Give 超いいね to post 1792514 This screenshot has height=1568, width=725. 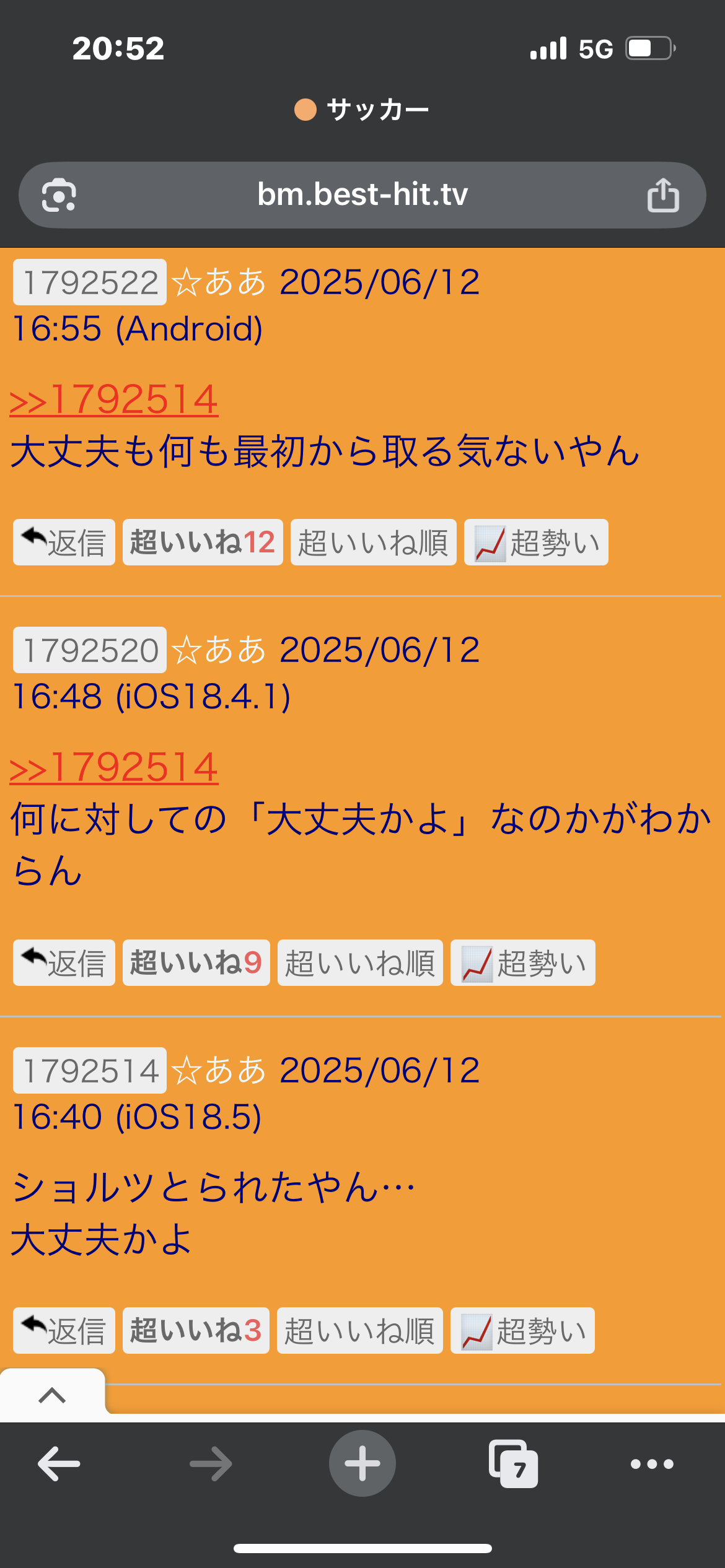point(196,1331)
